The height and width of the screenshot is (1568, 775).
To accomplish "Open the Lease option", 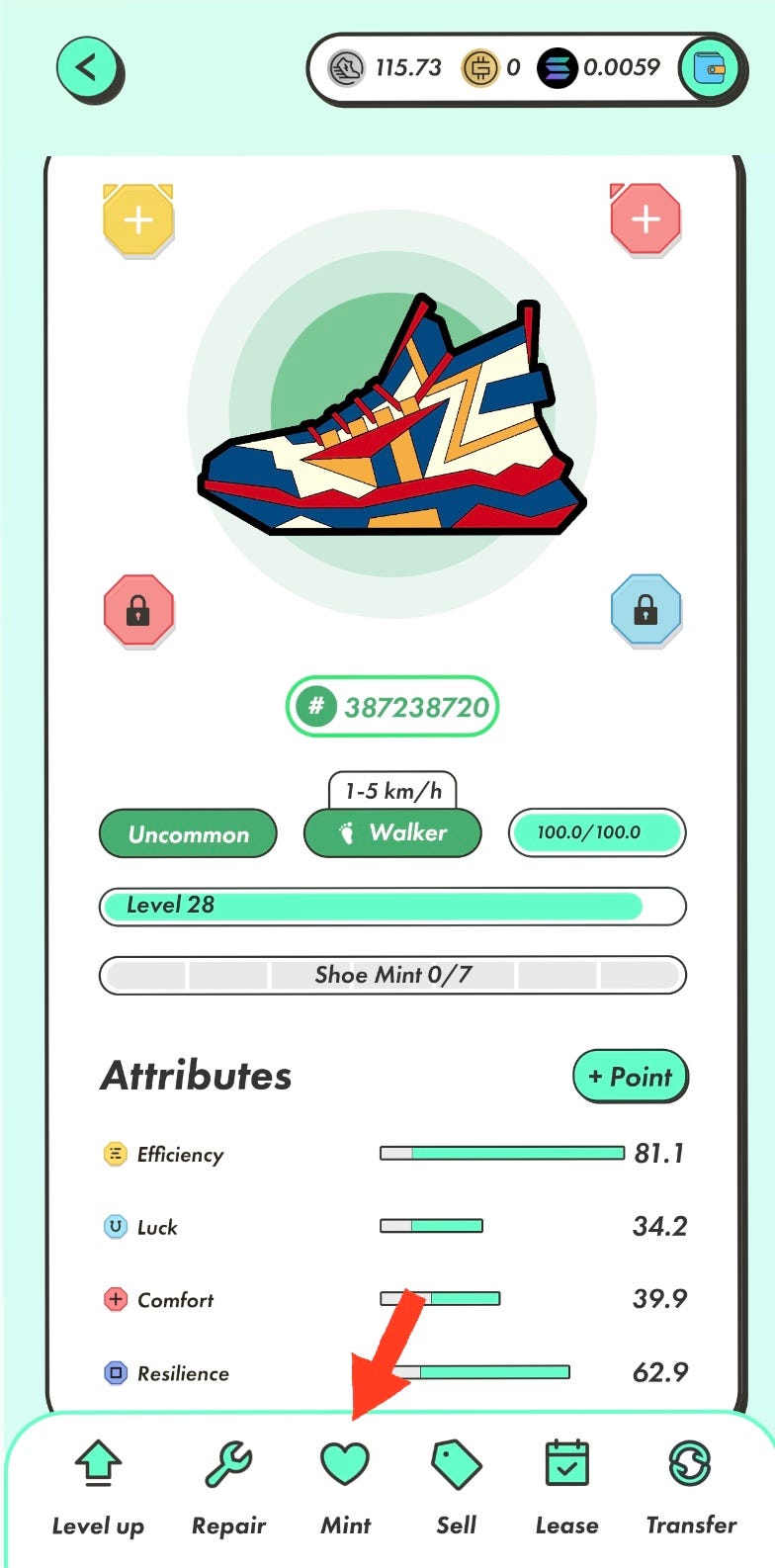I will 566,1483.
